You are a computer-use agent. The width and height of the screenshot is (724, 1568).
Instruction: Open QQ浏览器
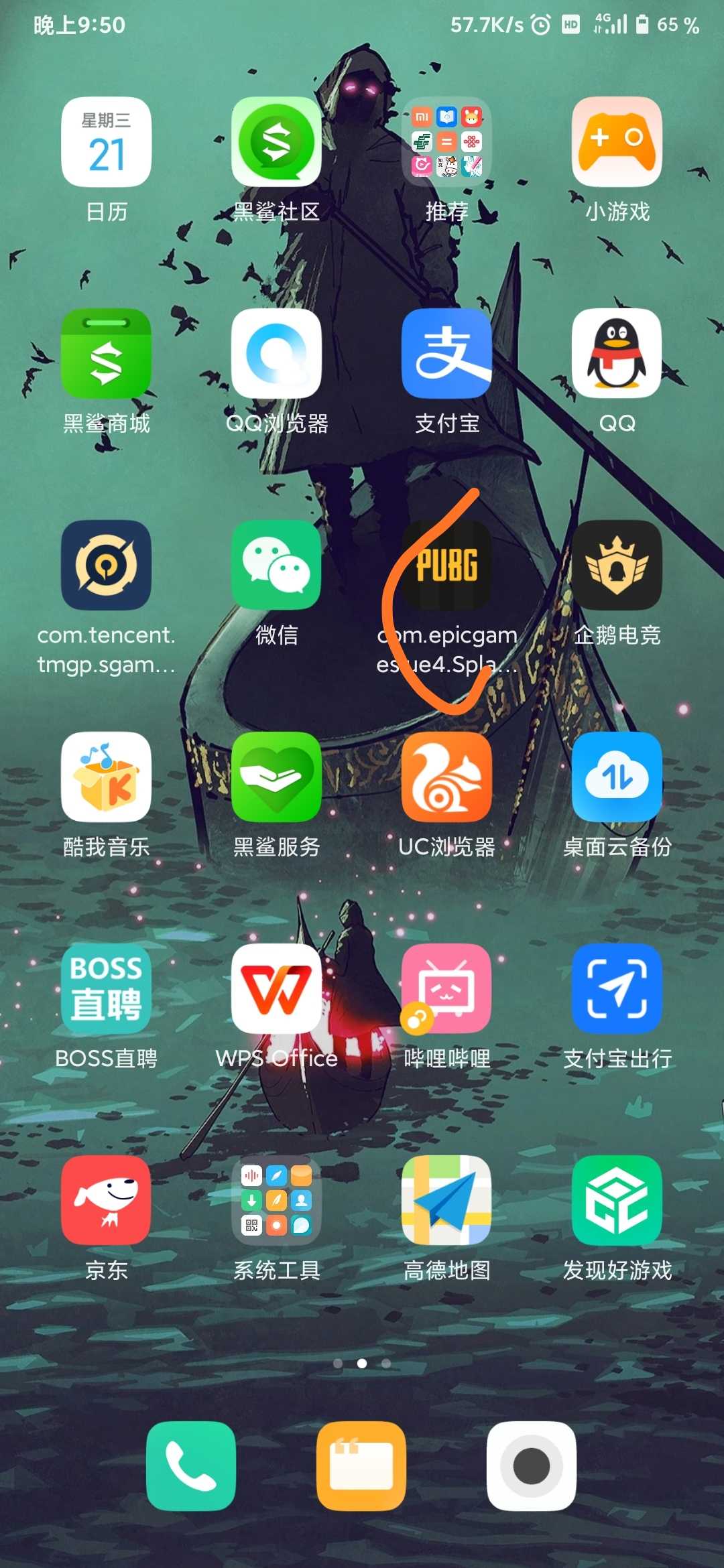[x=276, y=354]
